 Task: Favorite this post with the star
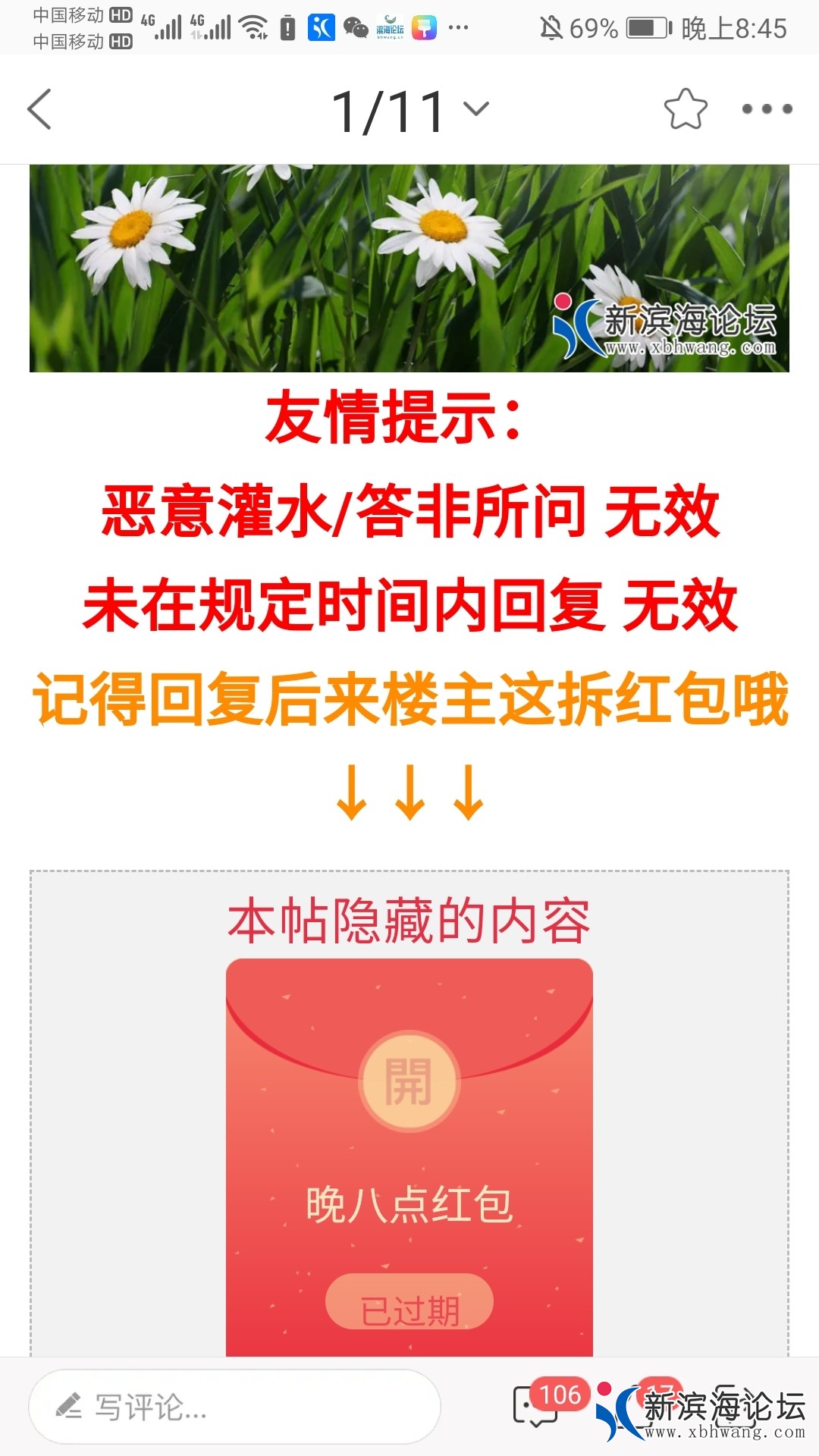tap(686, 109)
